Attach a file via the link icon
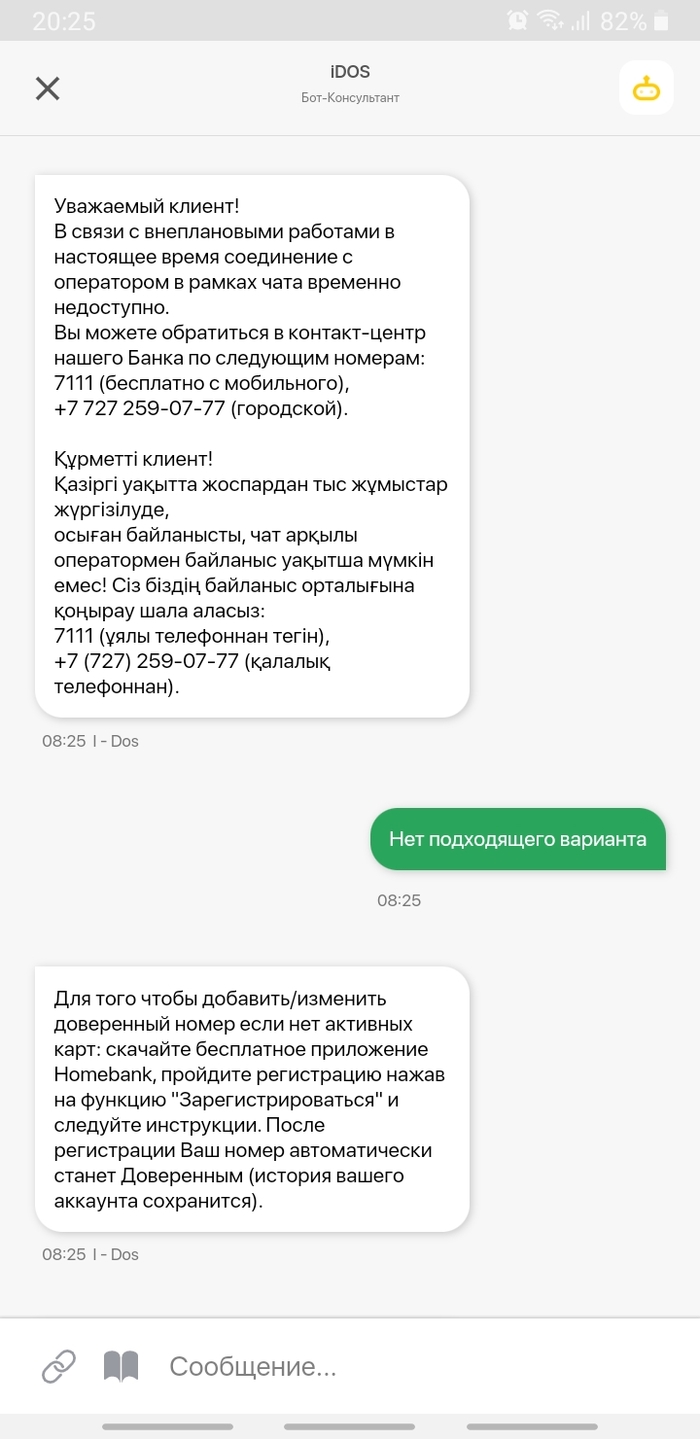This screenshot has width=700, height=1439. click(58, 1366)
